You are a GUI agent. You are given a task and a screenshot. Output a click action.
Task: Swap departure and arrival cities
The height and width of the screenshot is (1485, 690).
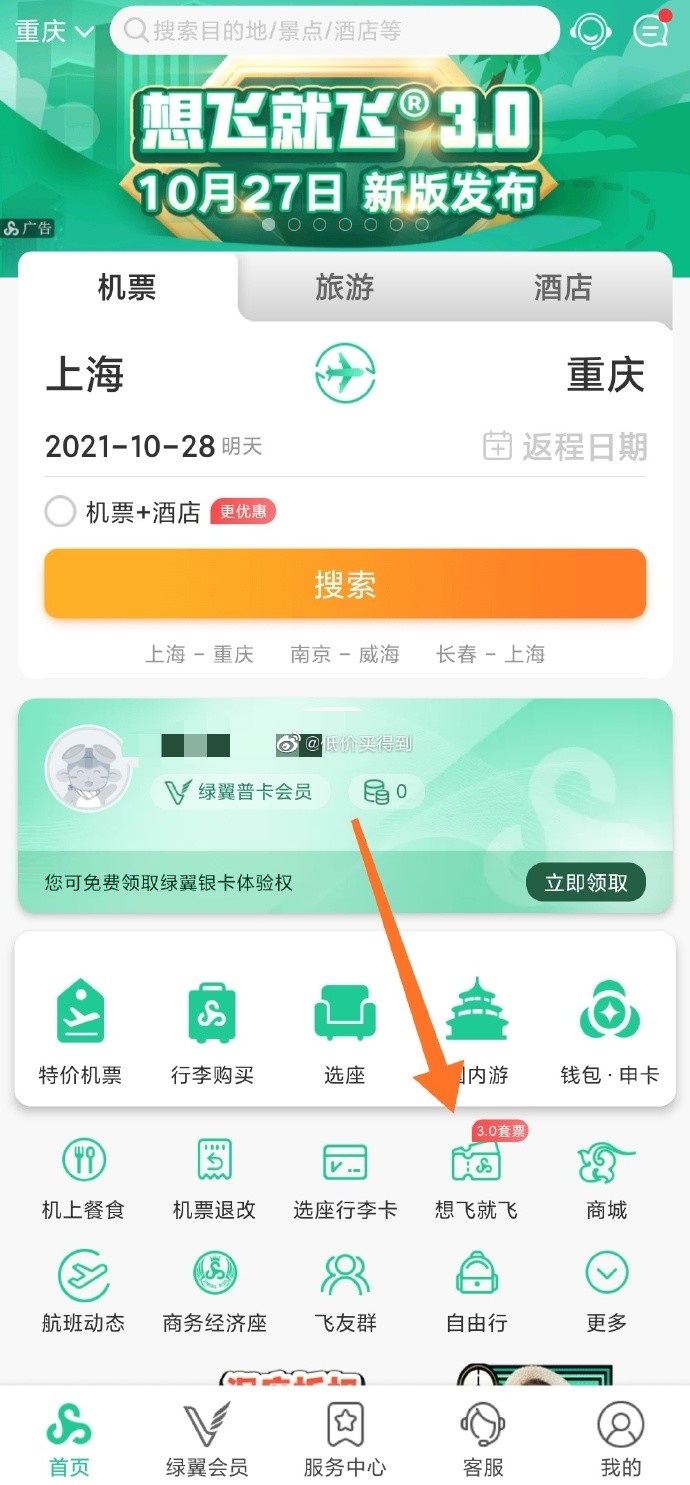[x=345, y=374]
